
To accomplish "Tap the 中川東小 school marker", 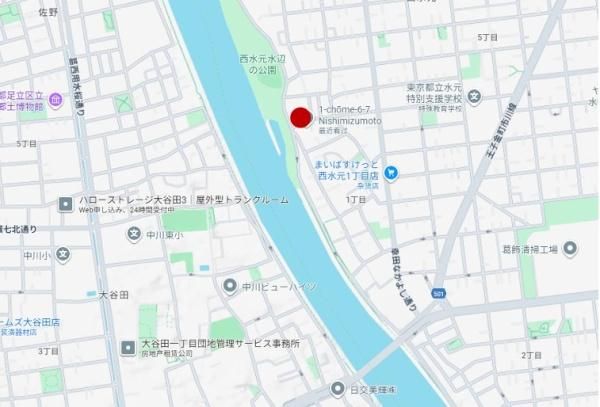I will pos(134,234).
